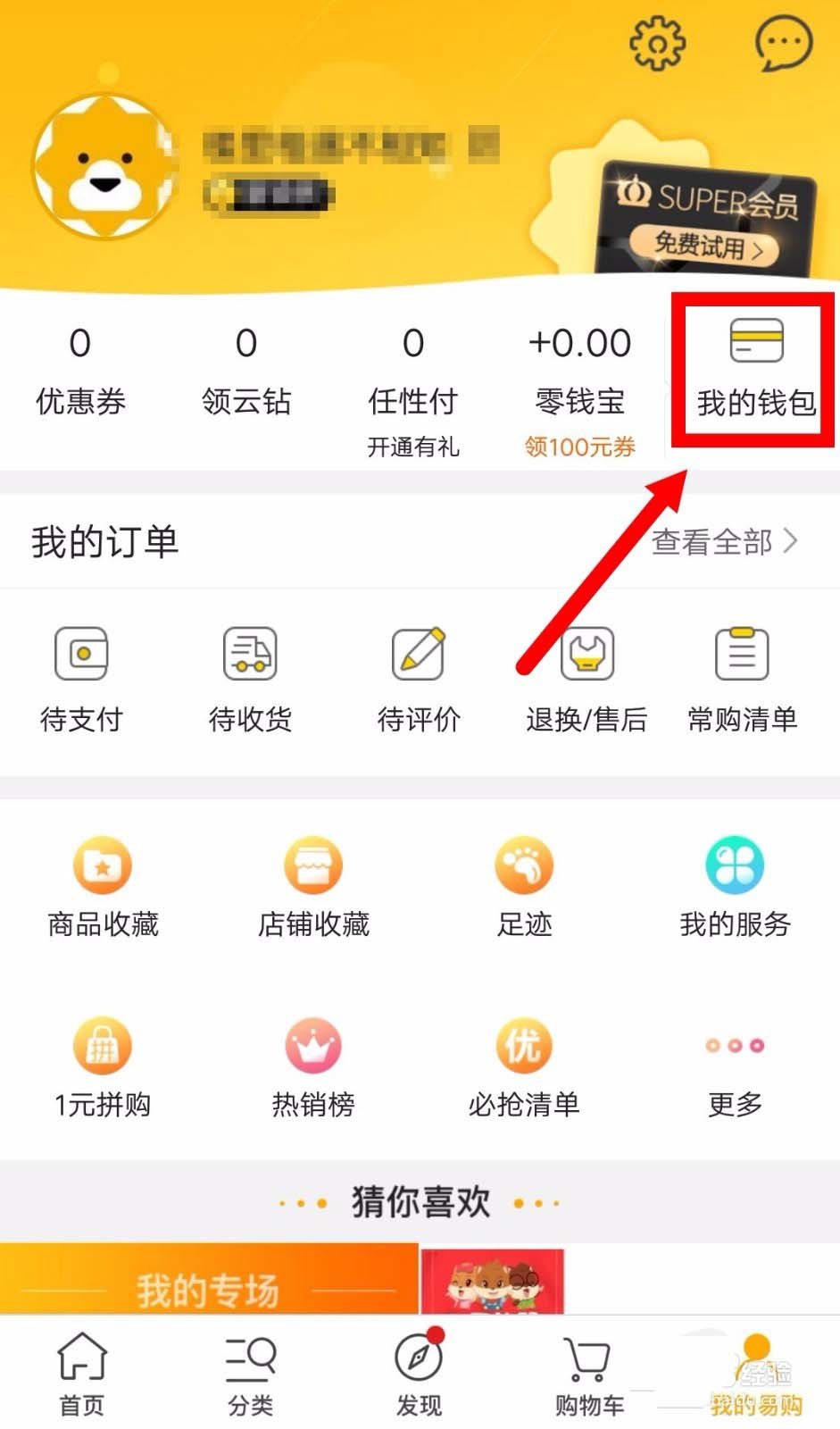Go to the 购物车 cart tab
Image resolution: width=840 pixels, height=1429 pixels.
(x=589, y=1374)
